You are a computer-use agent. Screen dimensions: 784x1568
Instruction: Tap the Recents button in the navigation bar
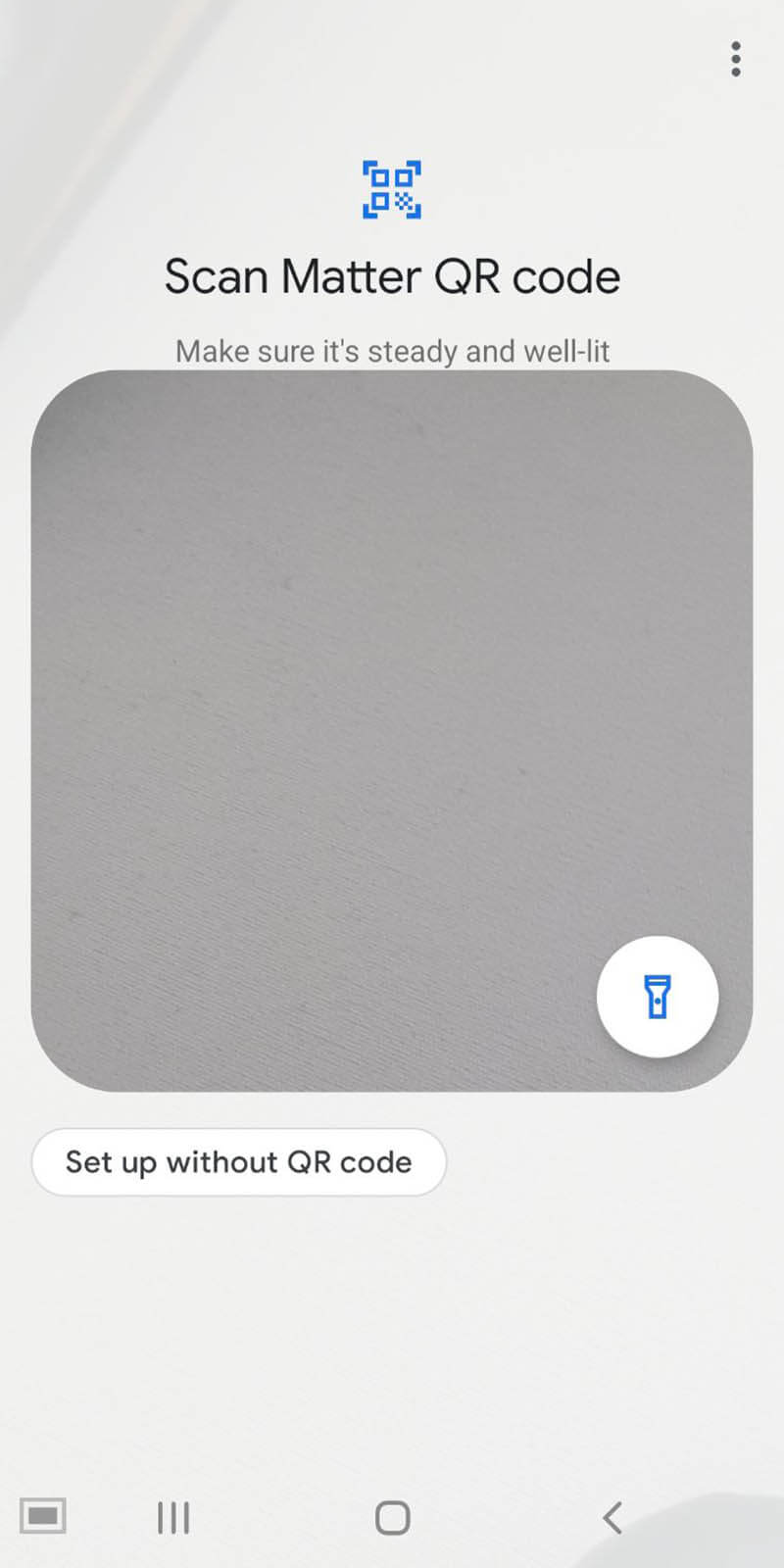(x=172, y=1518)
